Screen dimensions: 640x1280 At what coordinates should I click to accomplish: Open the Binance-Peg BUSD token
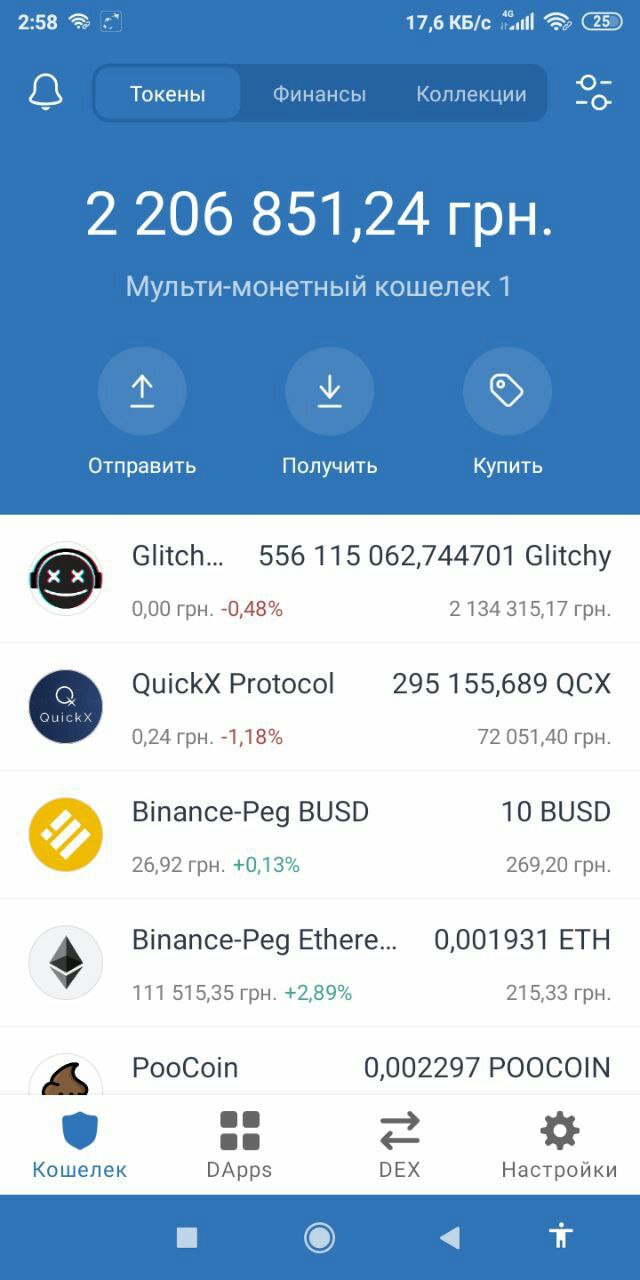tap(320, 835)
